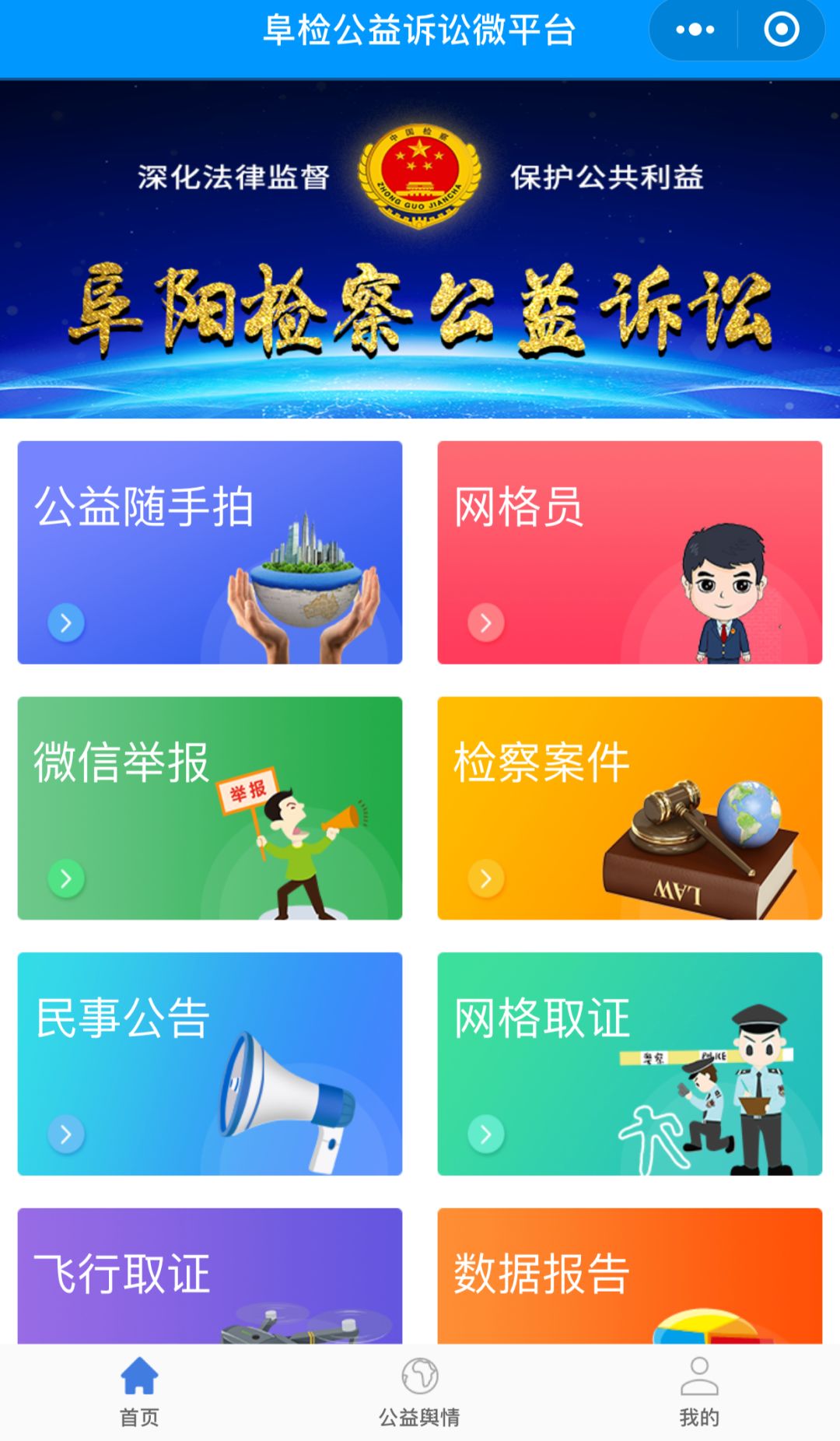This screenshot has width=840, height=1441.
Task: Open the 检察案件 card
Action: point(630,808)
